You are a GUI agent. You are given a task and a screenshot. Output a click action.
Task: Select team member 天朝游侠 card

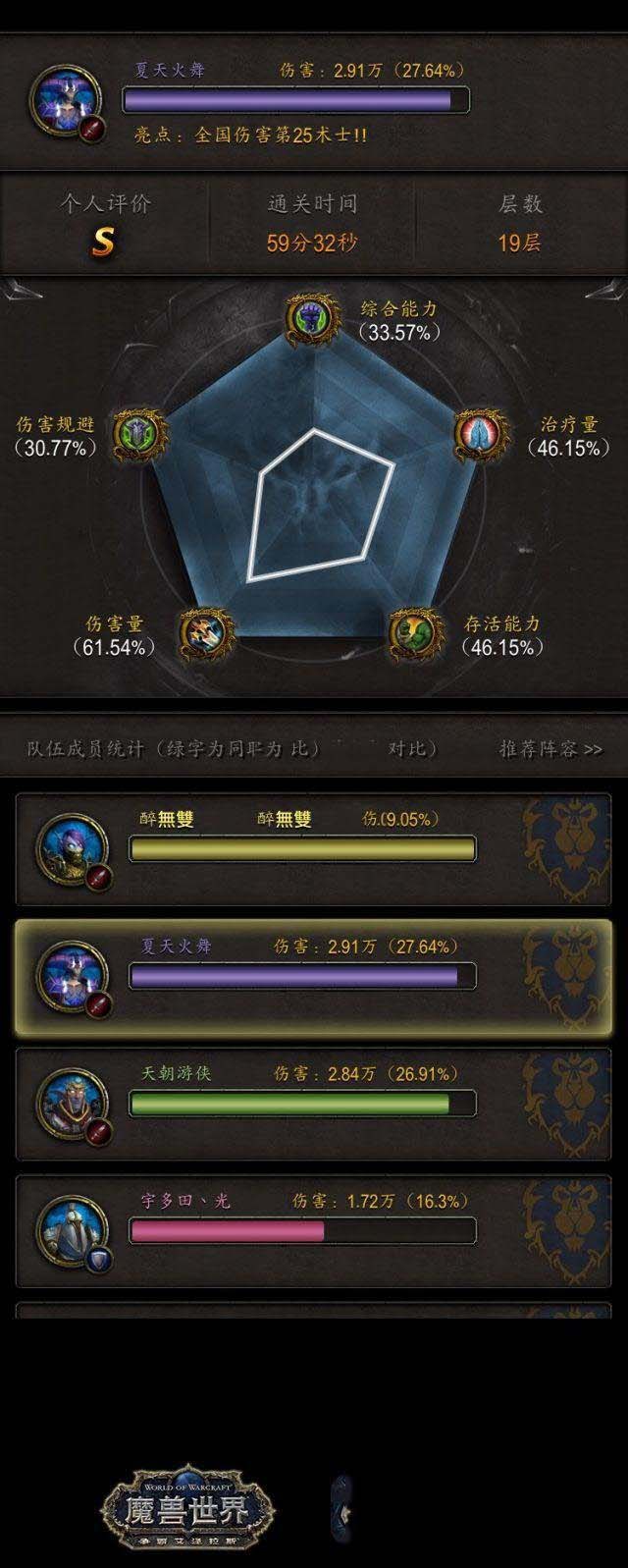pyautogui.click(x=312, y=1103)
